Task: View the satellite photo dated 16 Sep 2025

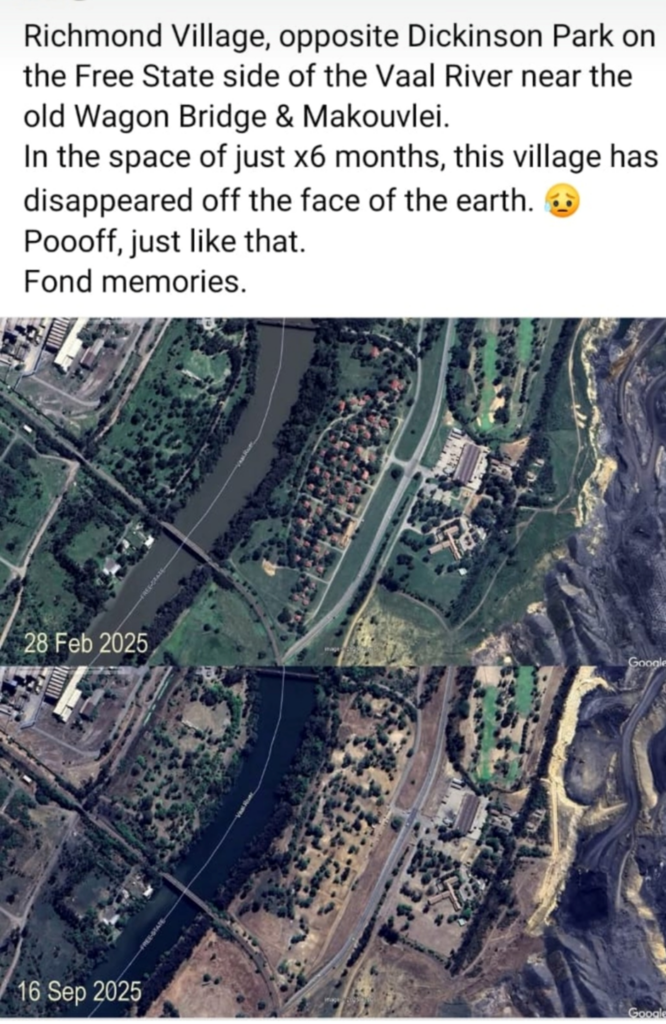Action: (x=333, y=842)
